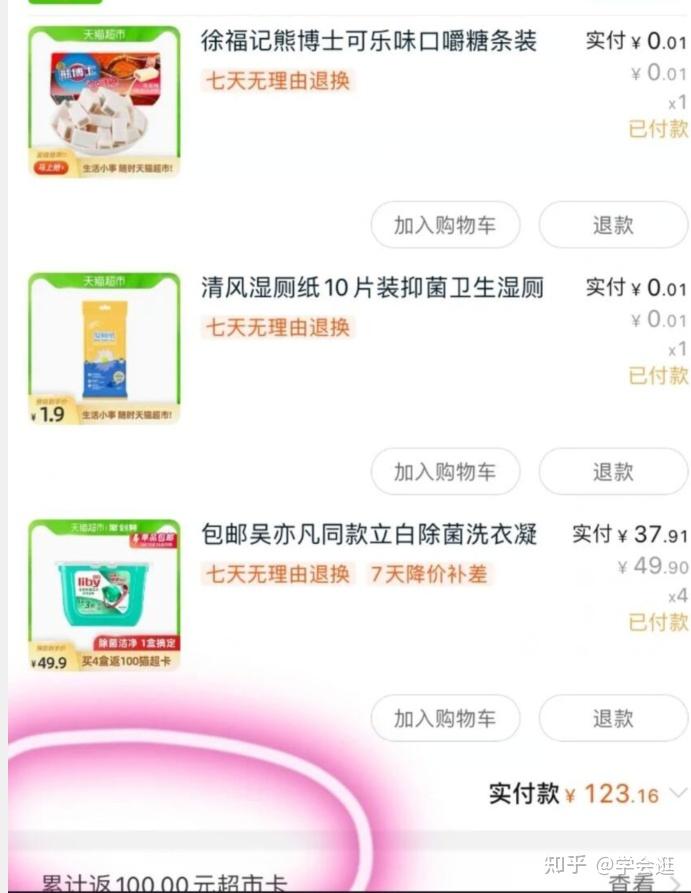This screenshot has width=691, height=893.
Task: Request refund for 清风湿厕纸
Action: (613, 471)
